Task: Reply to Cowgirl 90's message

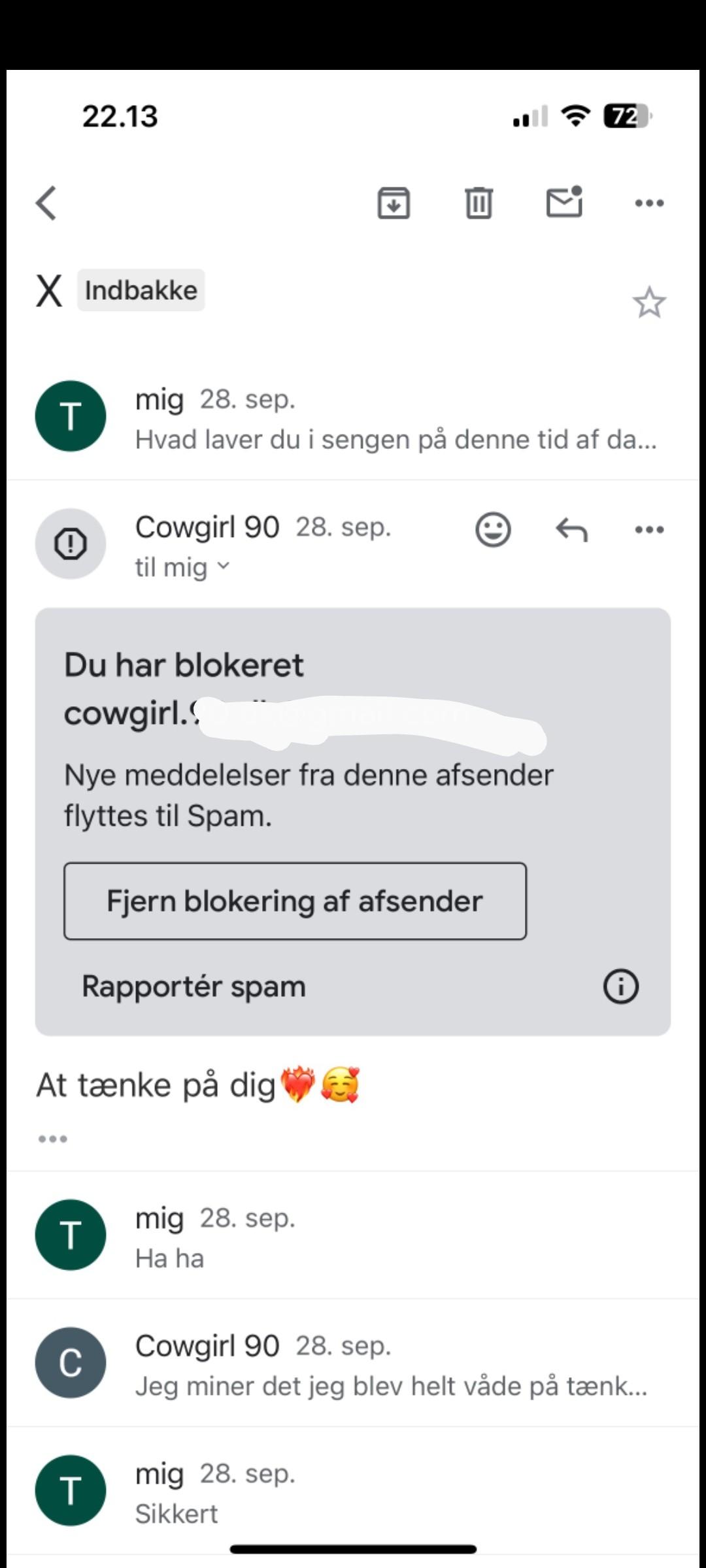Action: 571,529
